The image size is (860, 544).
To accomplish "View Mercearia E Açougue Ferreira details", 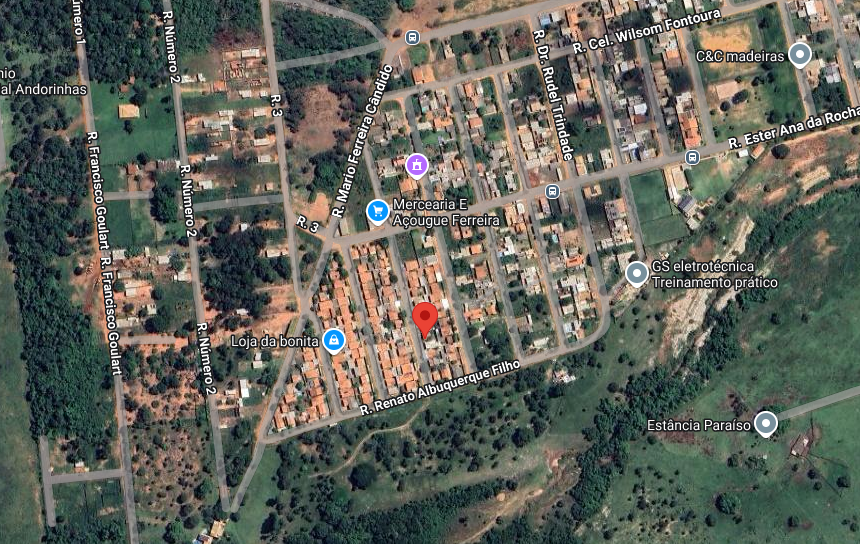I will [x=377, y=211].
